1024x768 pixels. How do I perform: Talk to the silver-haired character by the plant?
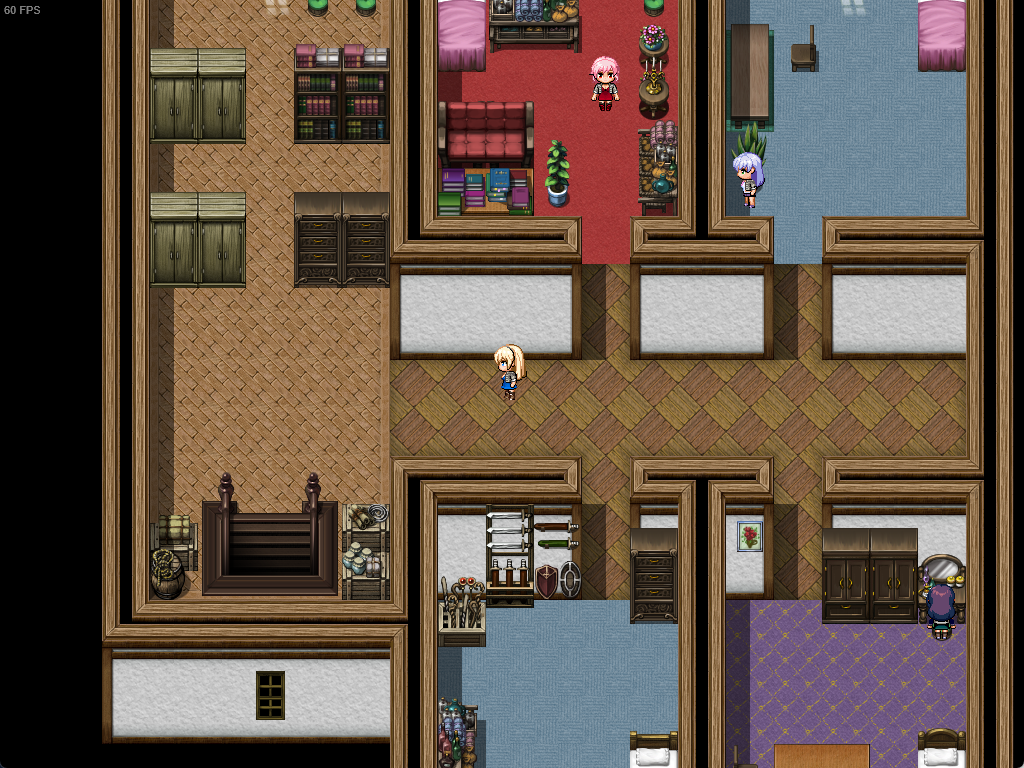(747, 179)
